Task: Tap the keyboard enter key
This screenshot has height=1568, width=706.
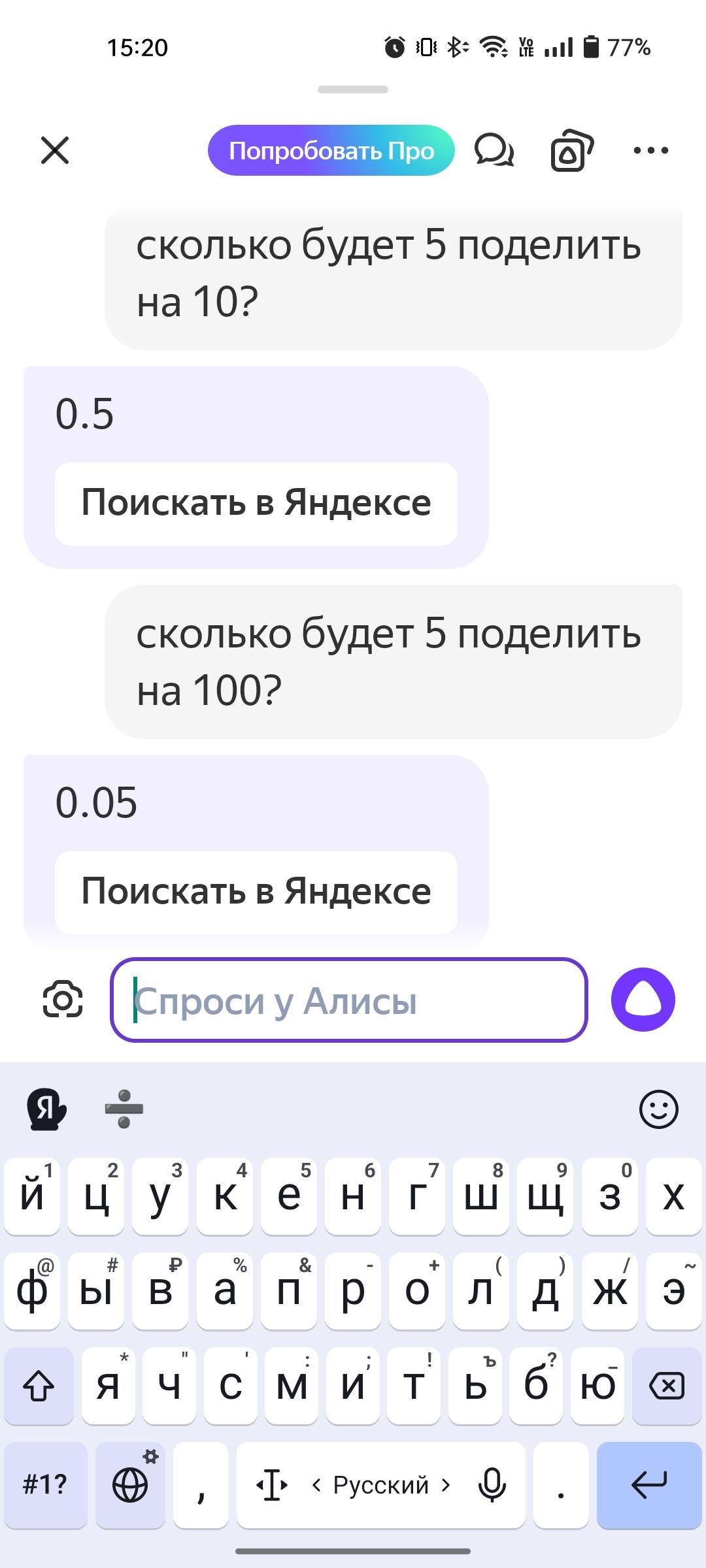Action: point(649,1485)
